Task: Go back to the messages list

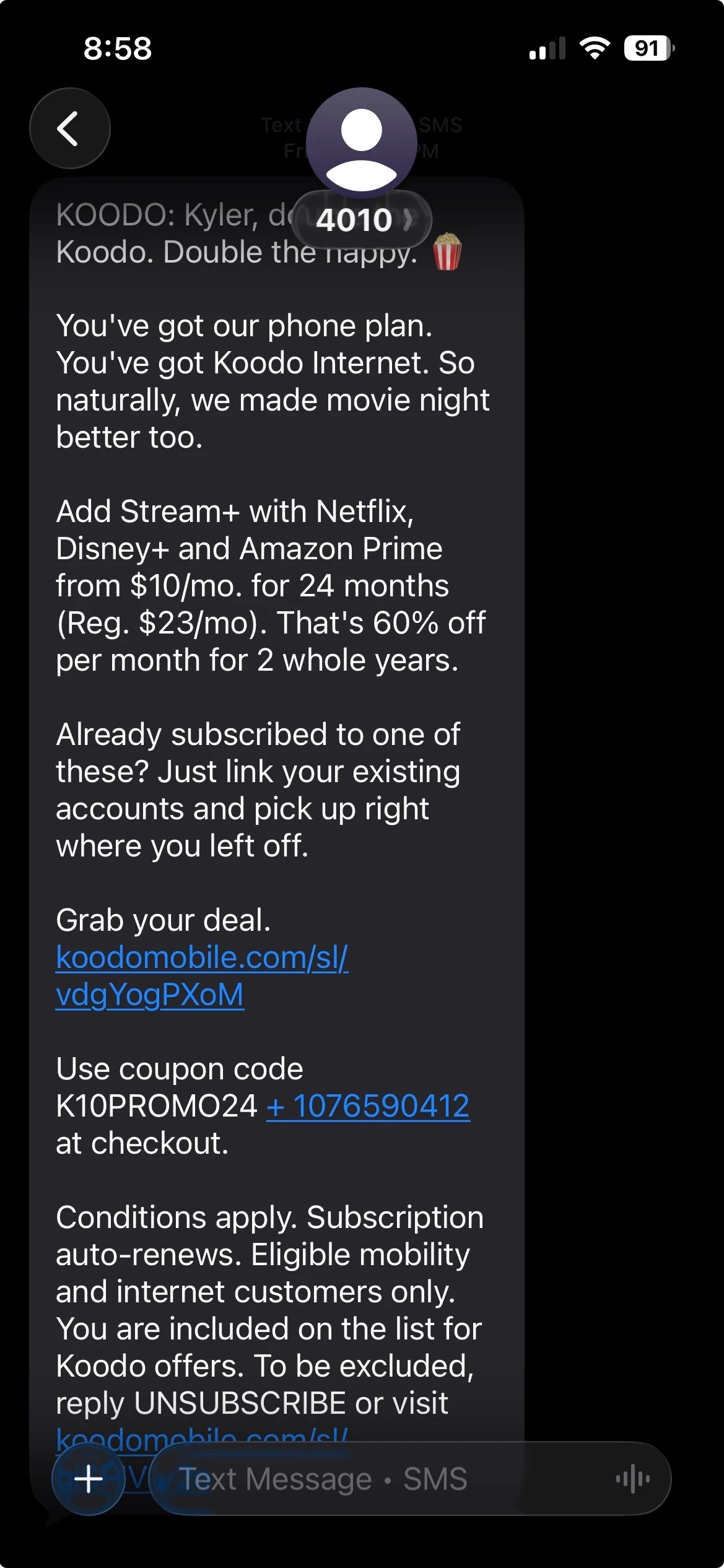Action: tap(69, 128)
